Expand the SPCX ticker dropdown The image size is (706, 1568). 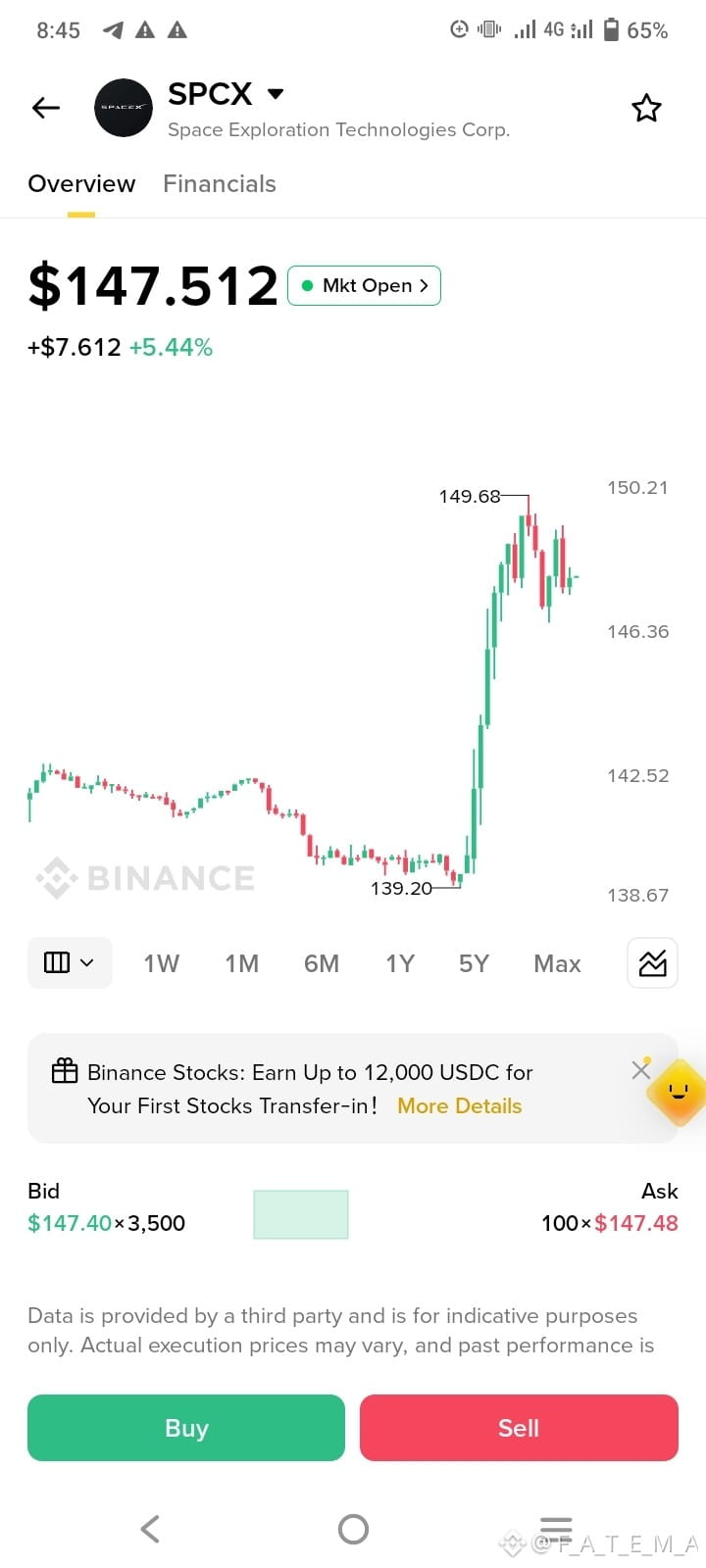click(276, 94)
